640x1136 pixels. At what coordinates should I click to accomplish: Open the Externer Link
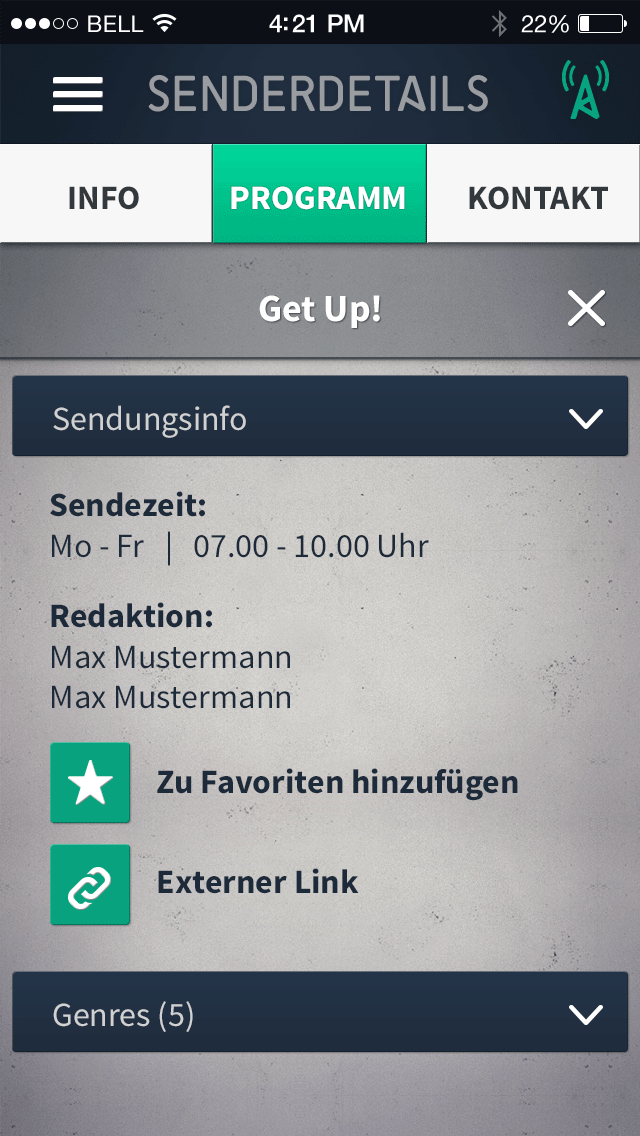click(90, 884)
